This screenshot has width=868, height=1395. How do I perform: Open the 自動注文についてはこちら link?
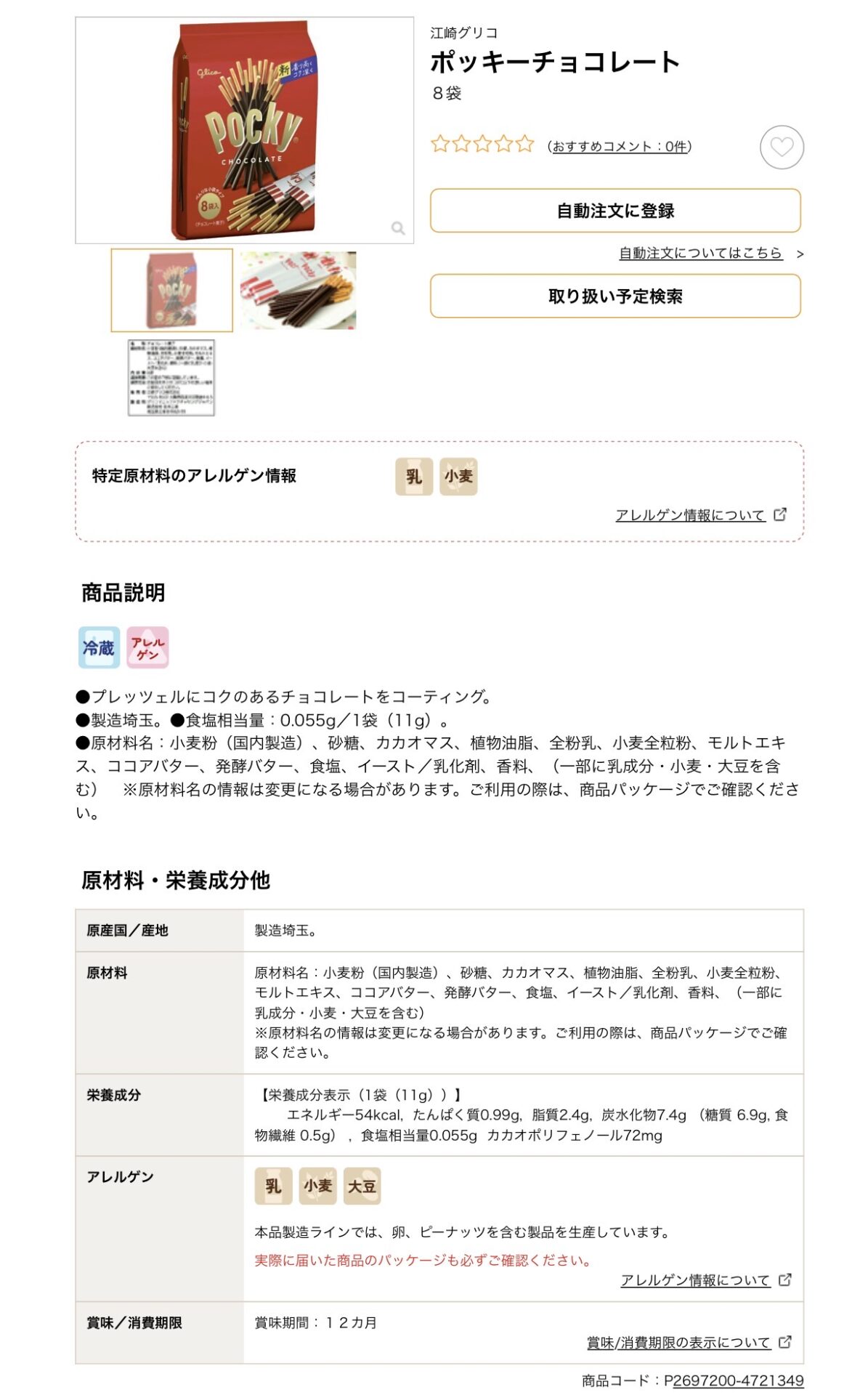click(700, 253)
